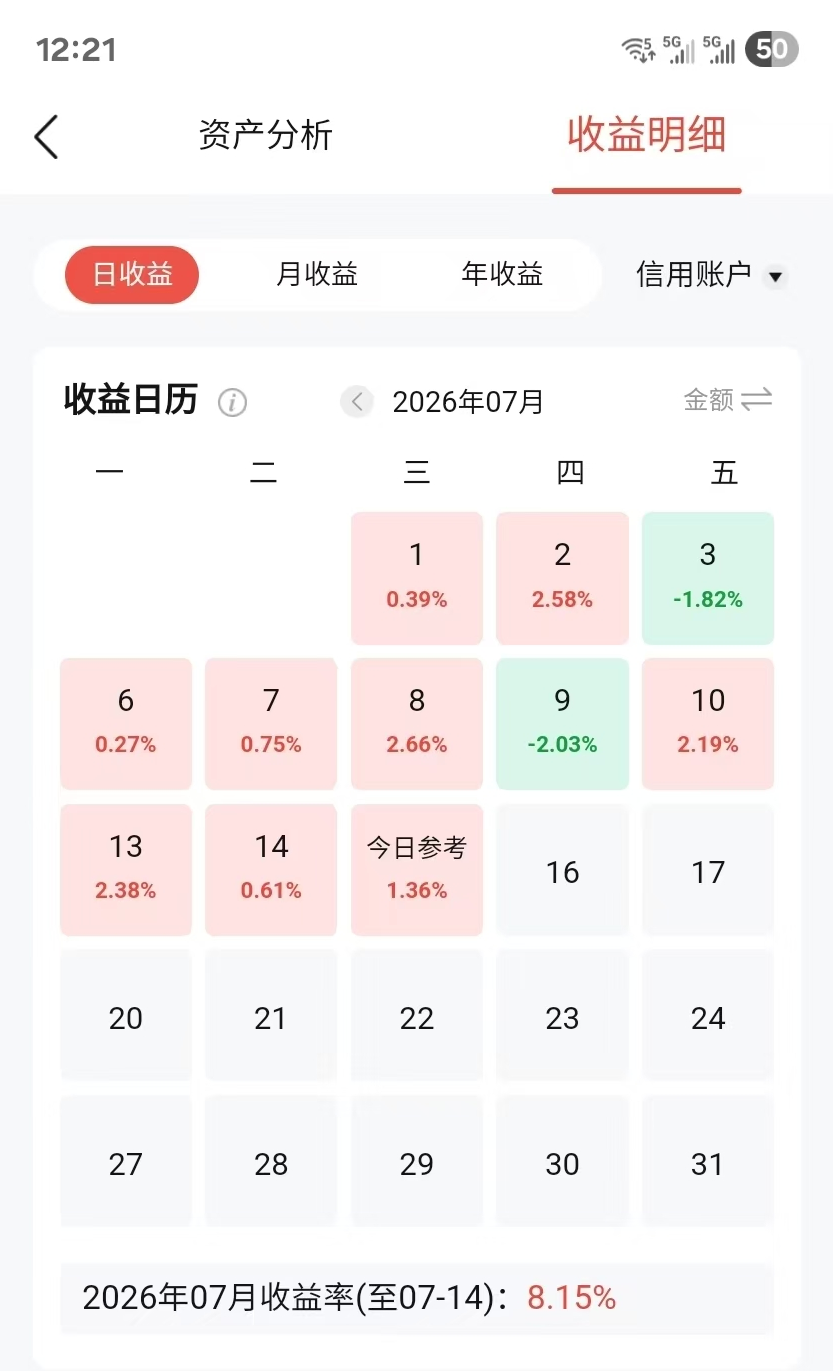The image size is (833, 1371).
Task: Open the 今日参考 cell
Action: 417,870
